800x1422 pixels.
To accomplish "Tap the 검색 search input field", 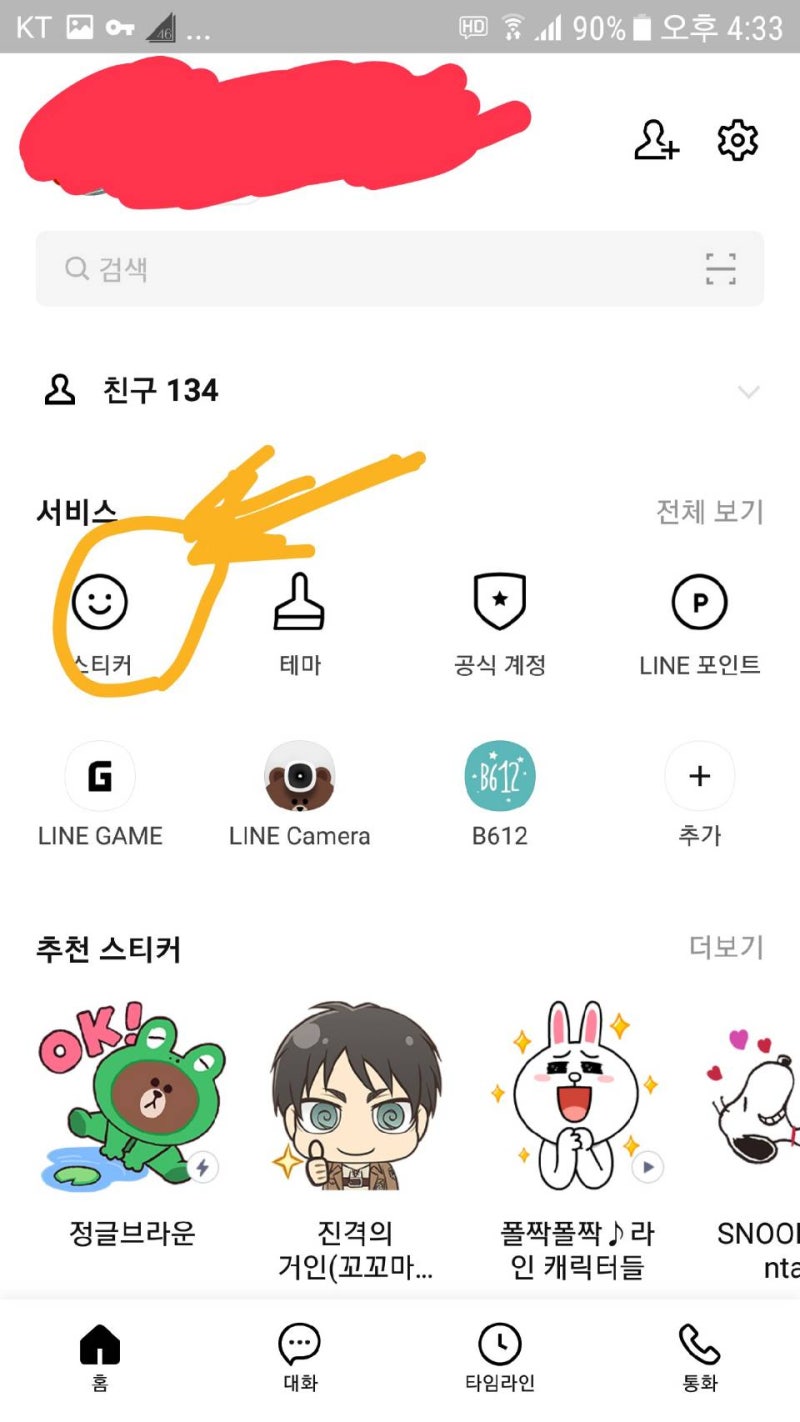I will click(300, 268).
